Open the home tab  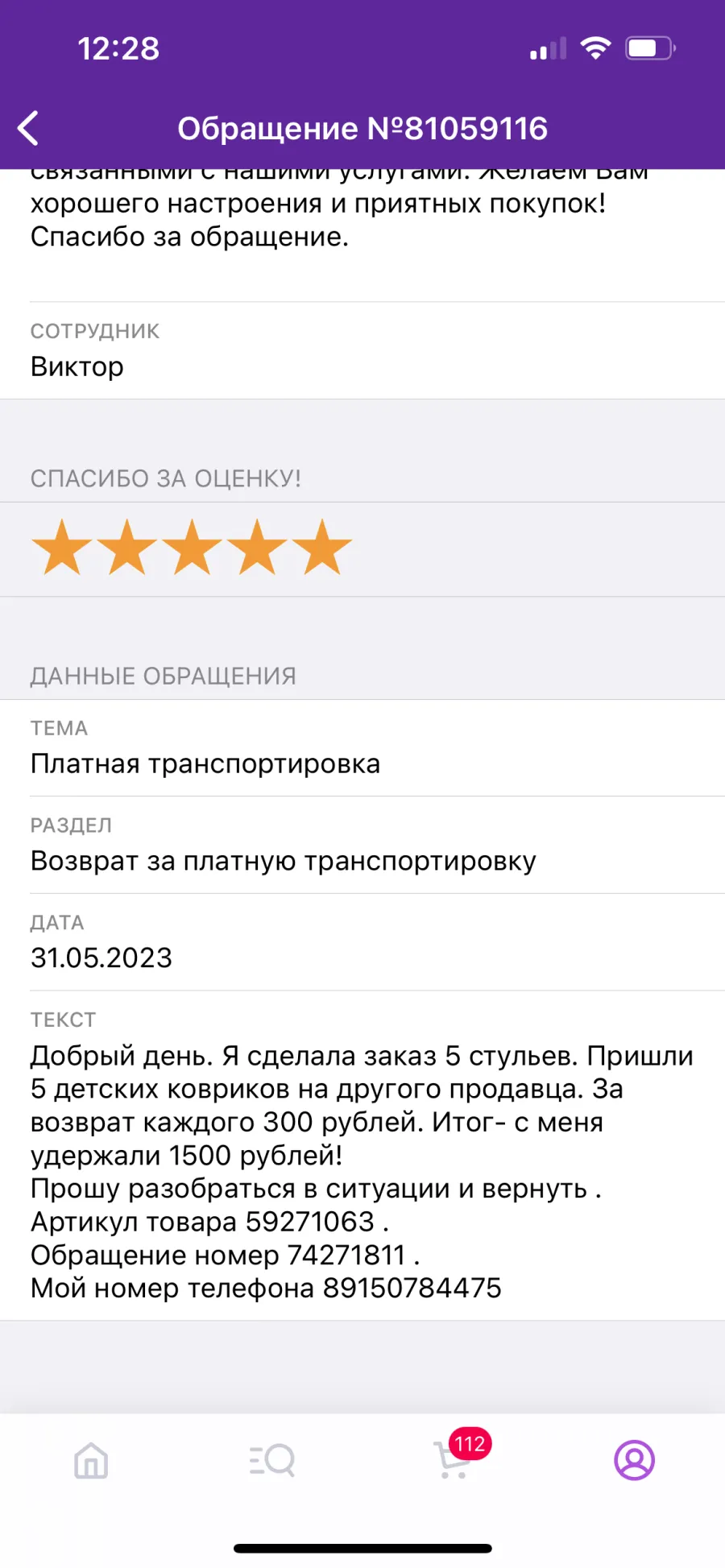91,1460
